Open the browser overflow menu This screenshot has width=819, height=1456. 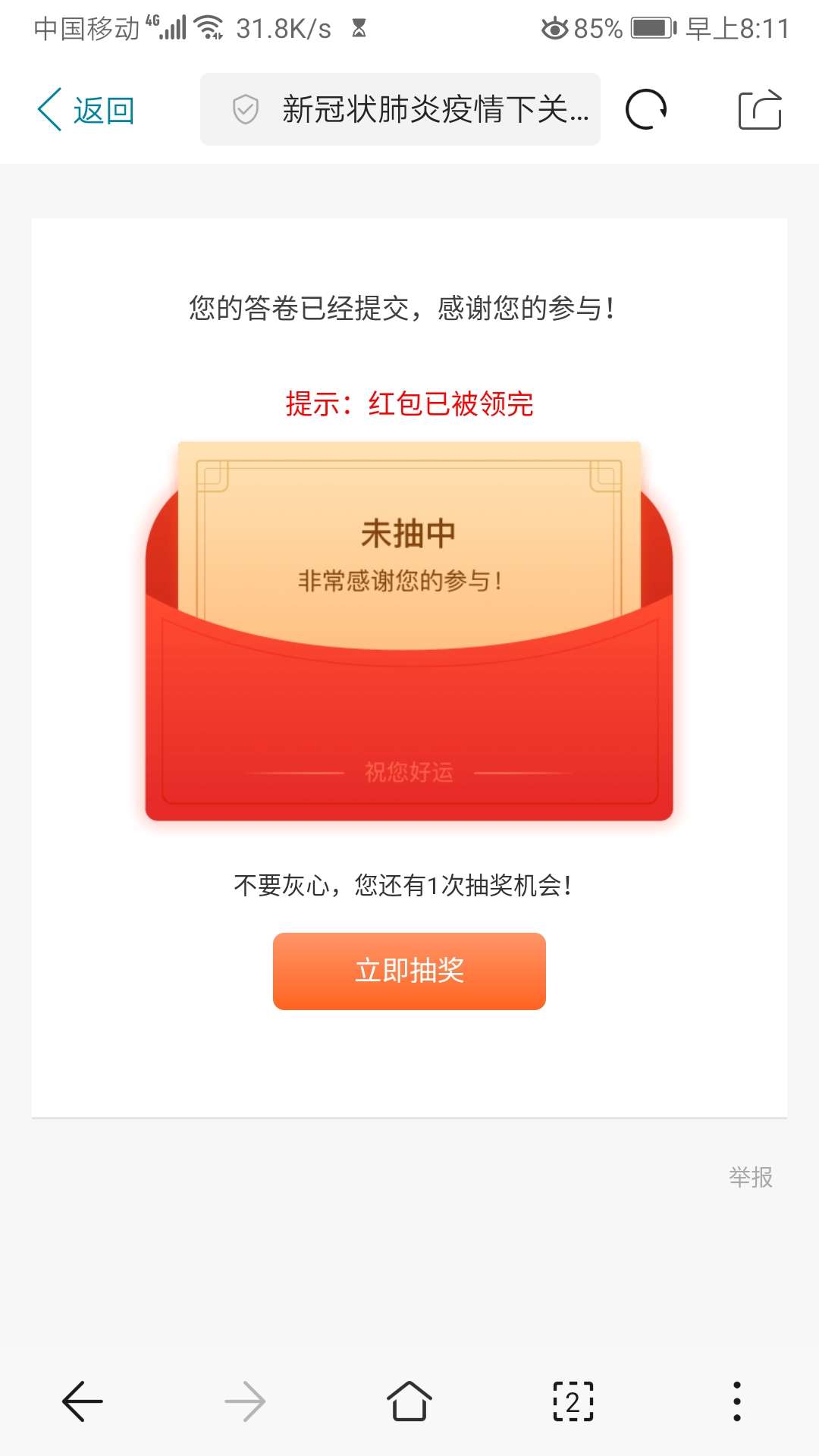pos(736,1401)
